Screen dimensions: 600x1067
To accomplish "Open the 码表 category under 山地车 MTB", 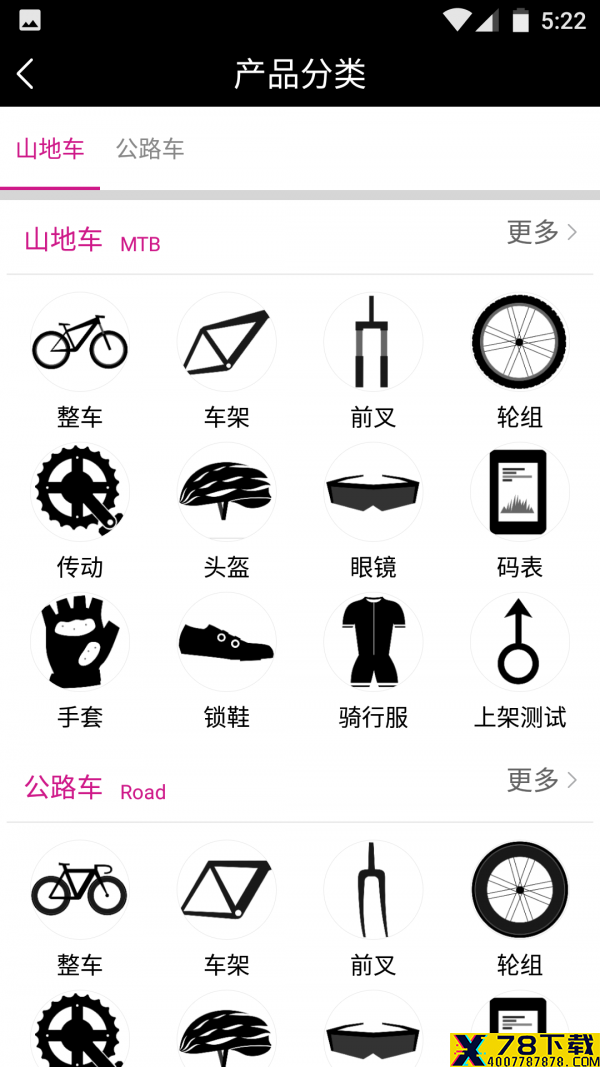I will point(520,512).
